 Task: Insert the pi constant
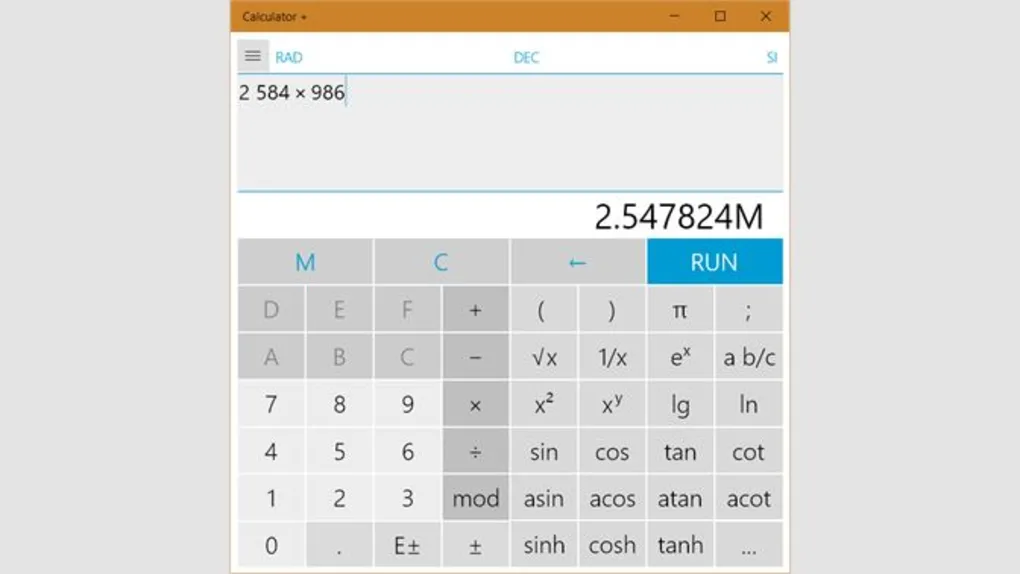[x=680, y=311]
